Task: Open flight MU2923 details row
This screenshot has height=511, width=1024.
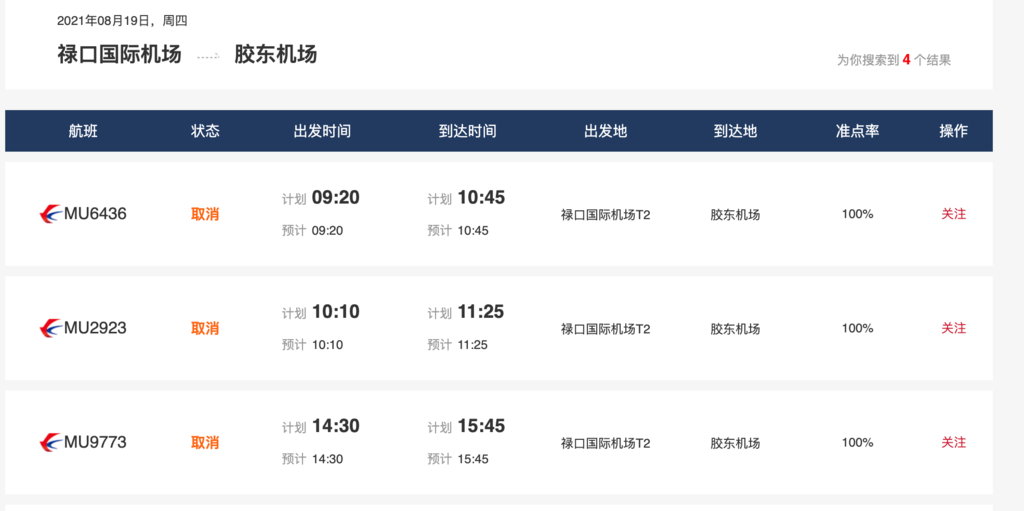Action: coord(95,328)
